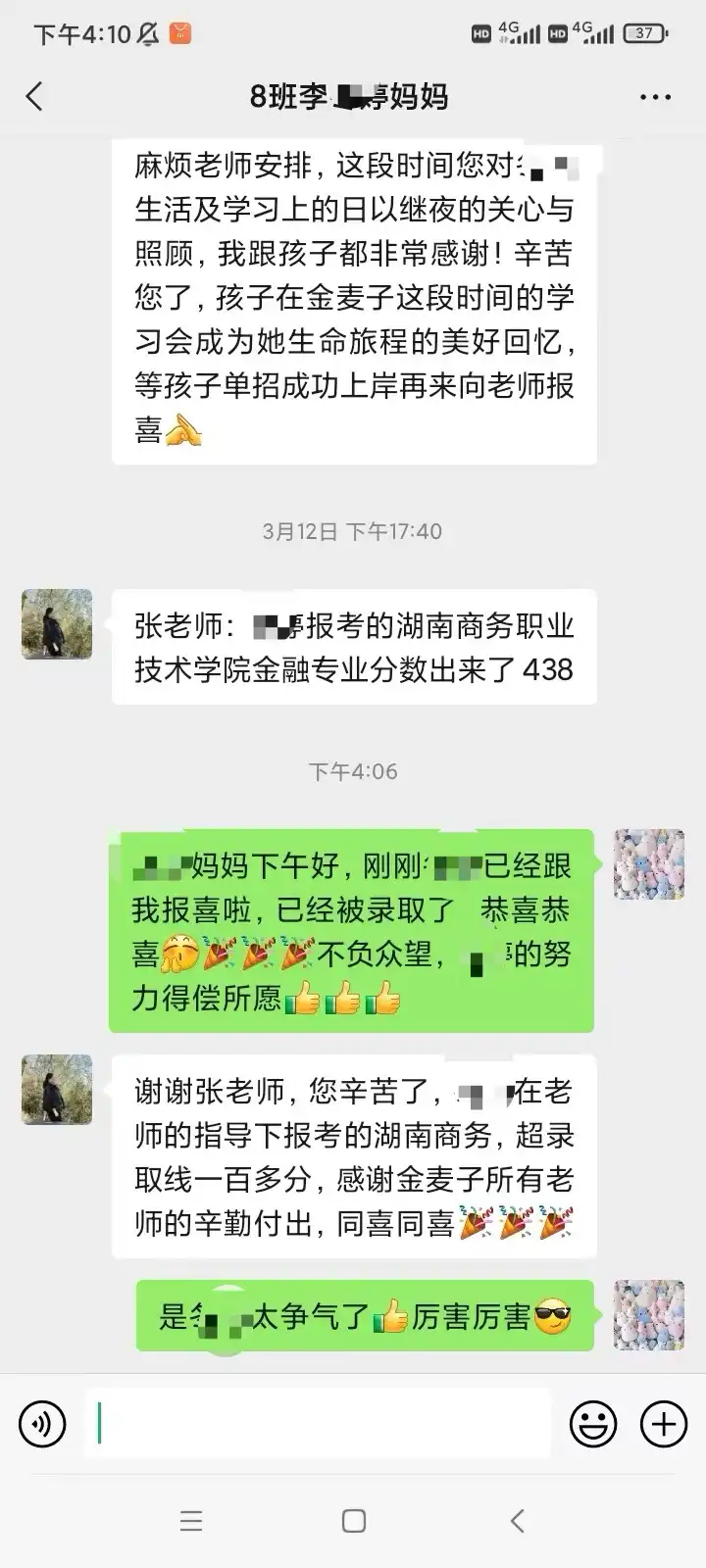This screenshot has width=706, height=1568.
Task: Open recent apps from navigation bar
Action: pos(191,1521)
